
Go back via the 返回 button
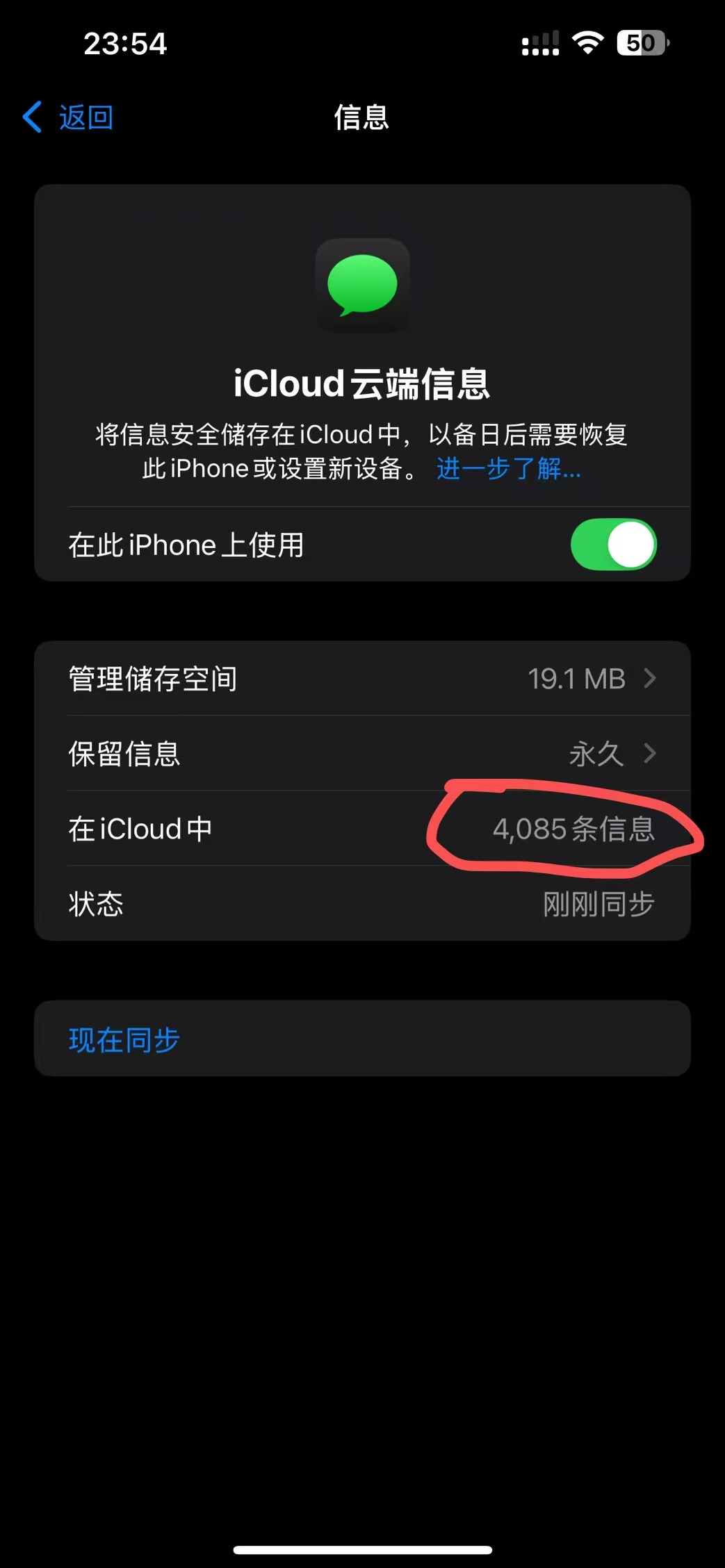pyautogui.click(x=70, y=117)
